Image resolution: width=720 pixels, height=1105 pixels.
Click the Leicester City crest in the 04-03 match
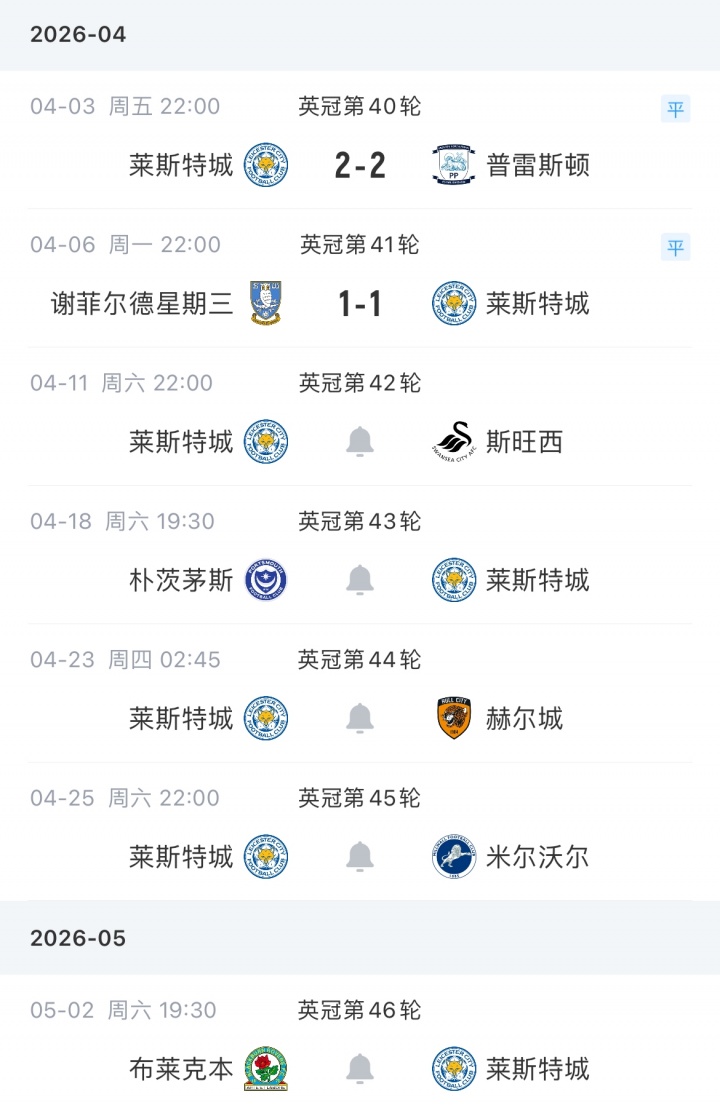pos(263,164)
